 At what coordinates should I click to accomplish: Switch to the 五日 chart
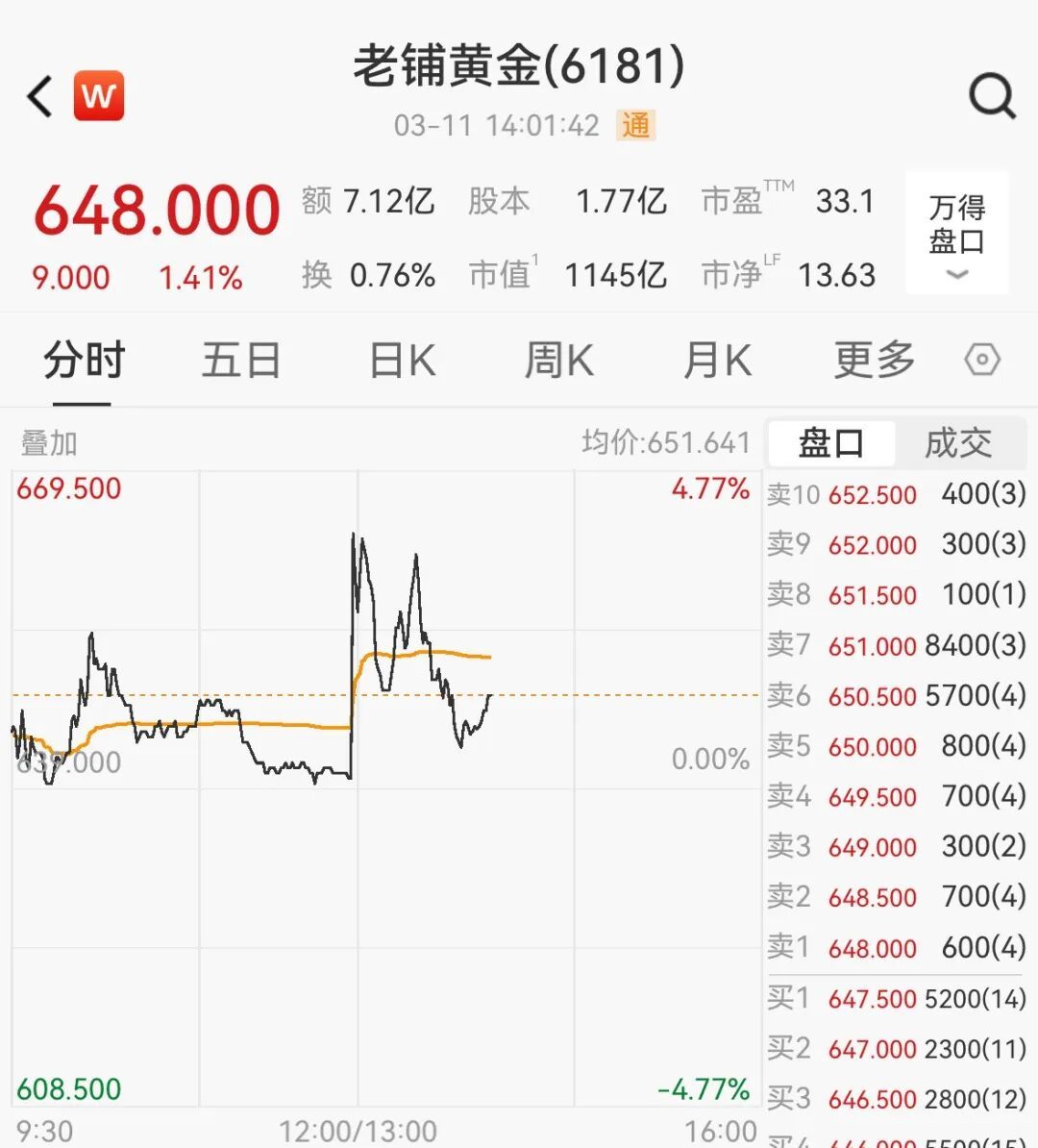click(241, 362)
